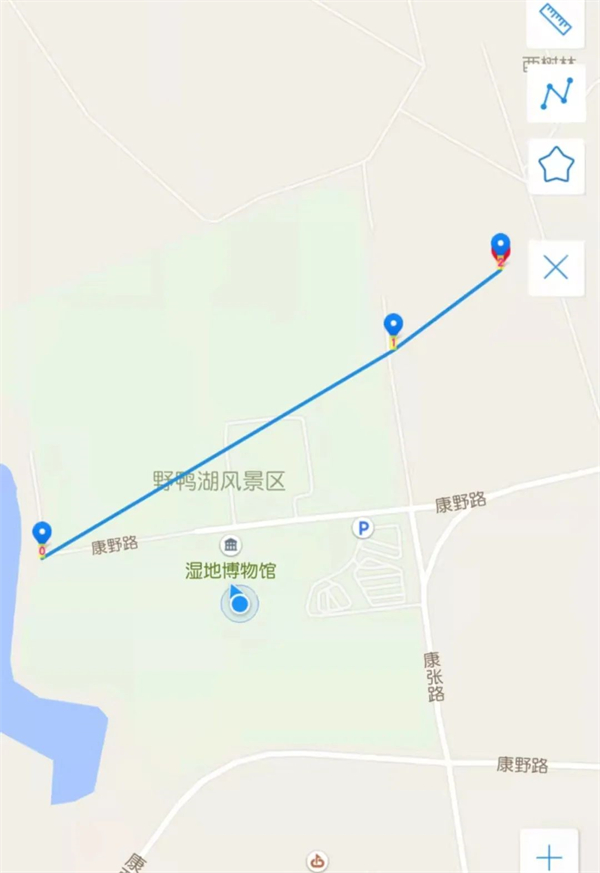Select waypoint marker 0 on the route
The image size is (600, 873).
[x=42, y=536]
